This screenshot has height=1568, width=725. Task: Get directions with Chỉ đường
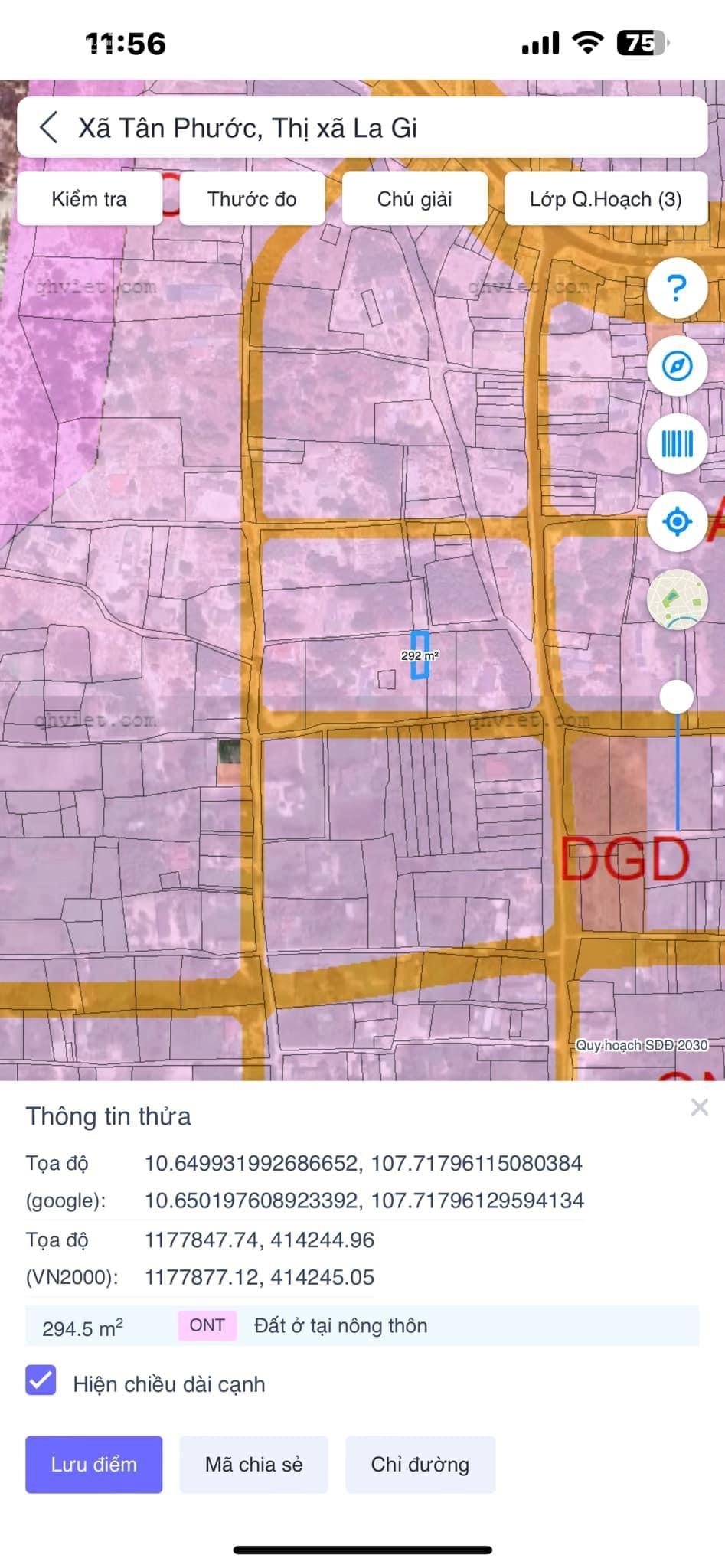(420, 1464)
